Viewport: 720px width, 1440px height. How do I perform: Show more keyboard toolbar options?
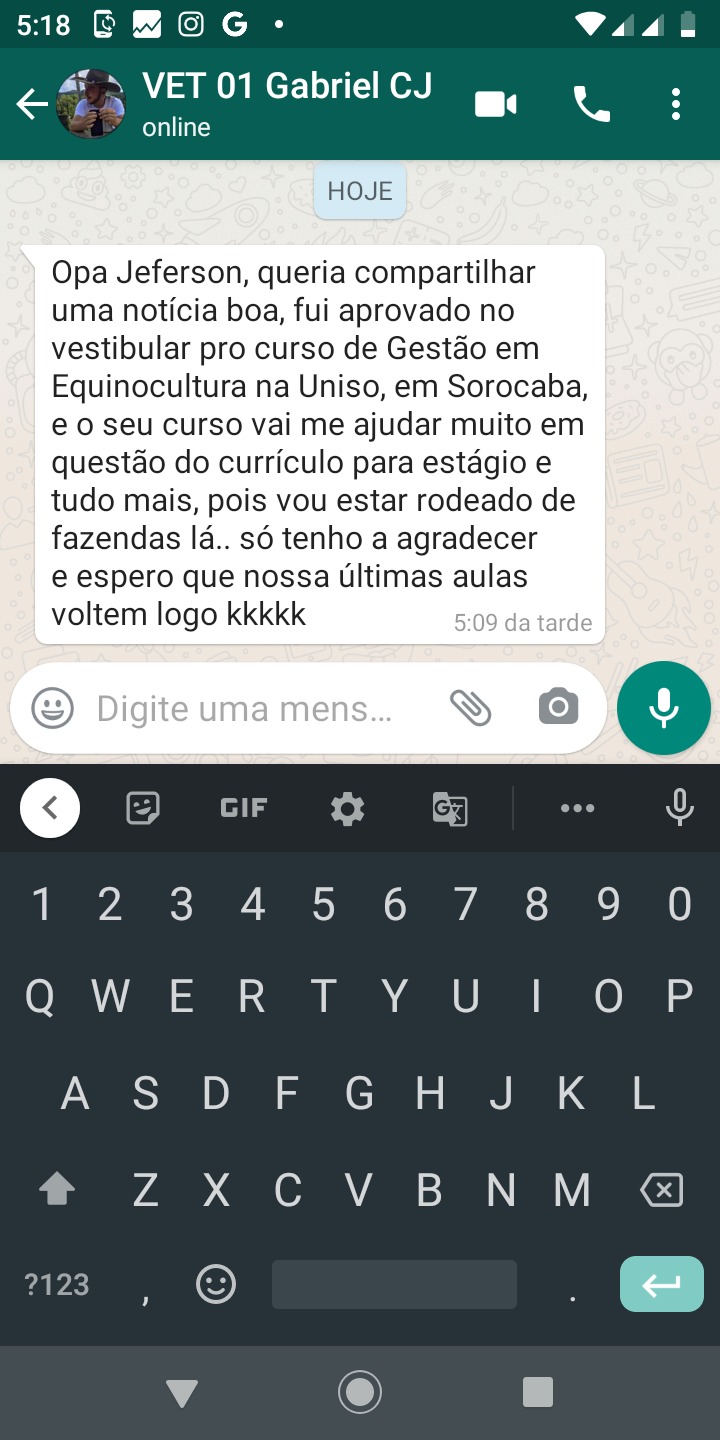pos(578,808)
